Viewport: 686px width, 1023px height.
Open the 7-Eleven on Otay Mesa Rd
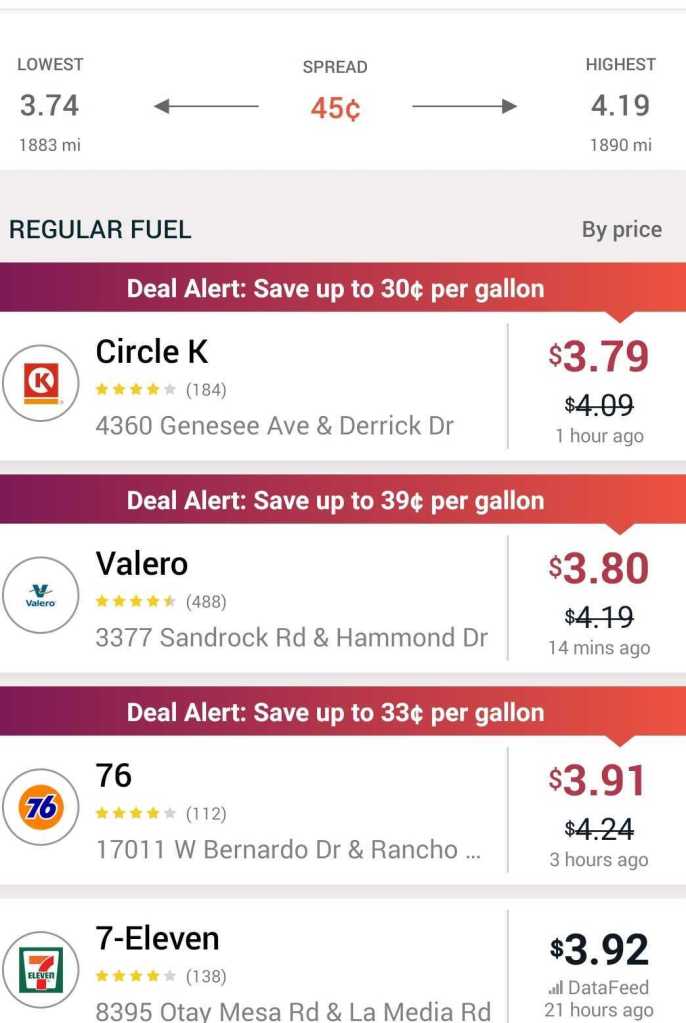click(x=157, y=939)
